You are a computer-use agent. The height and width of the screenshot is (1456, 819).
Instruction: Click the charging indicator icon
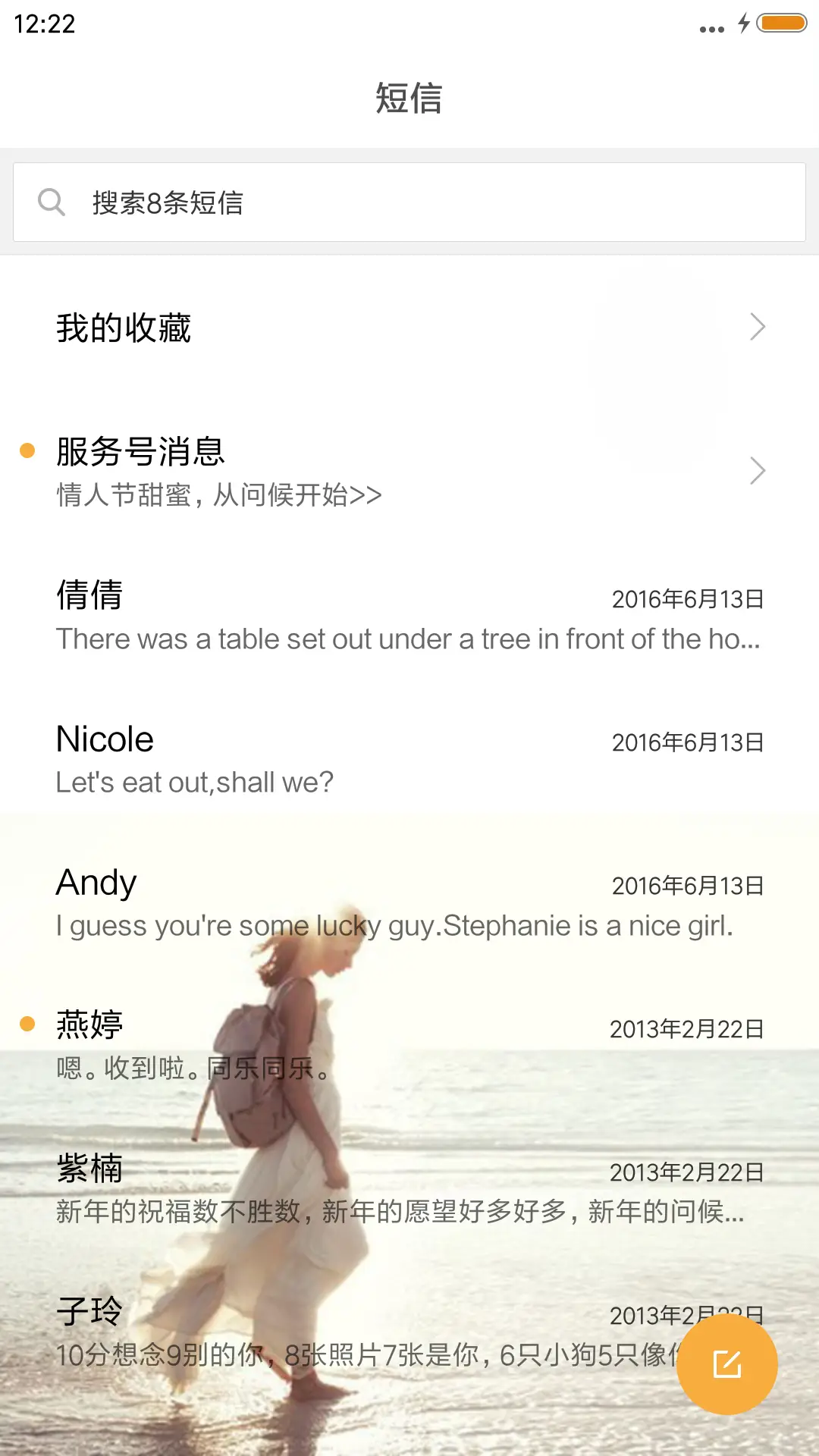coord(742,24)
